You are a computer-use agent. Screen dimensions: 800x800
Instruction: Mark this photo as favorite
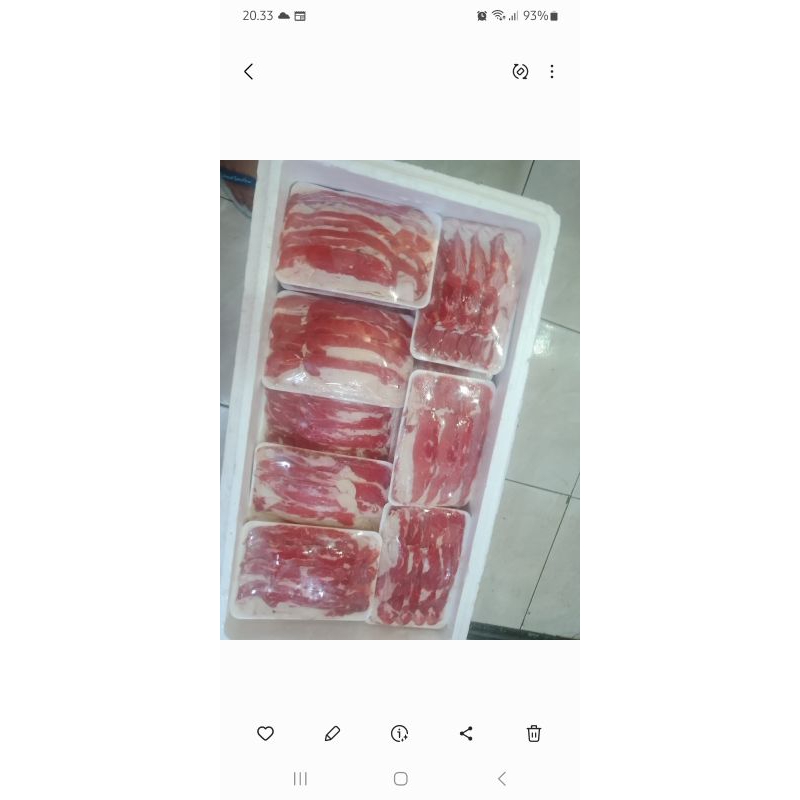click(x=265, y=734)
